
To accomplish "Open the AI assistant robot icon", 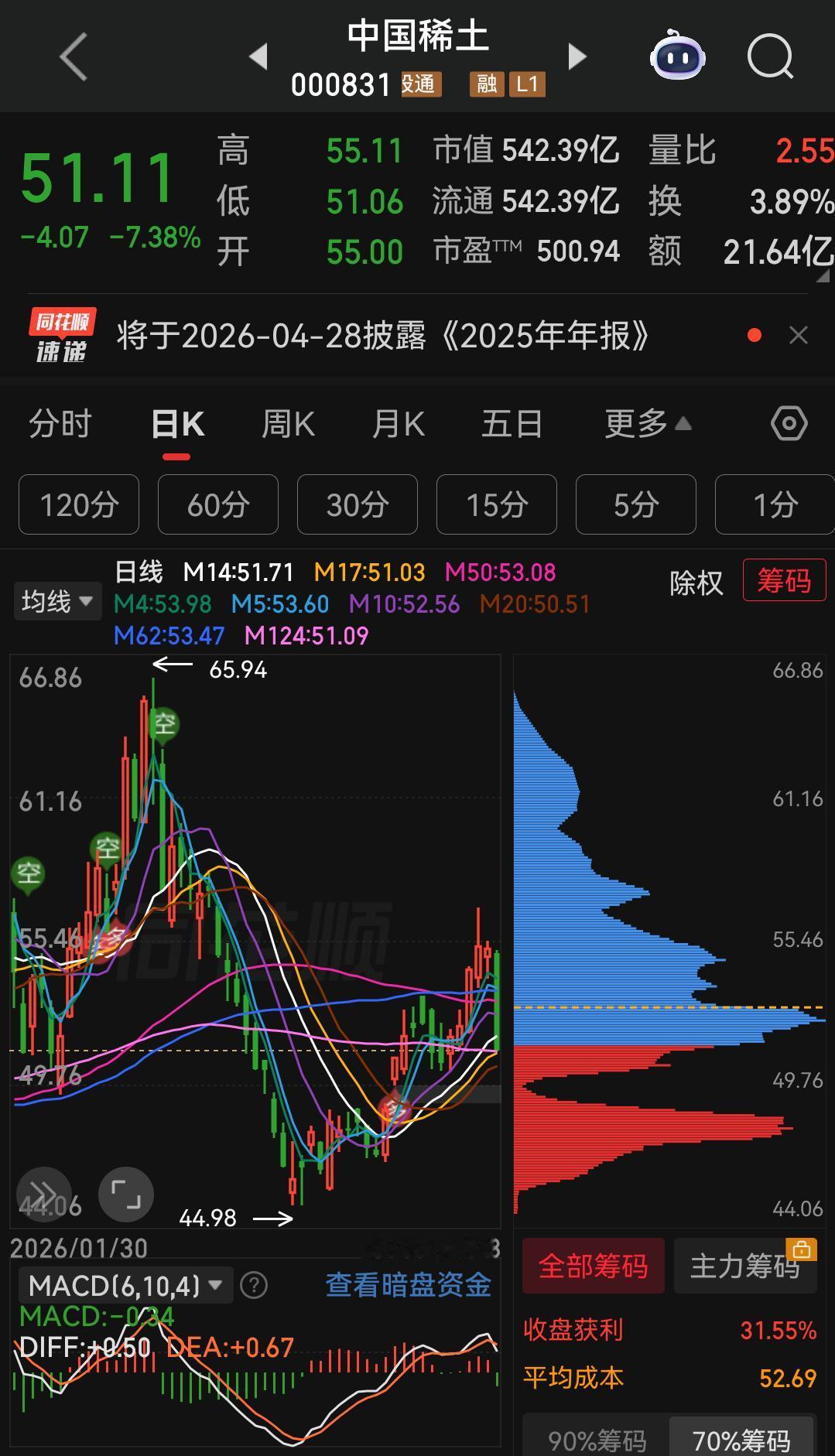I will point(677,56).
